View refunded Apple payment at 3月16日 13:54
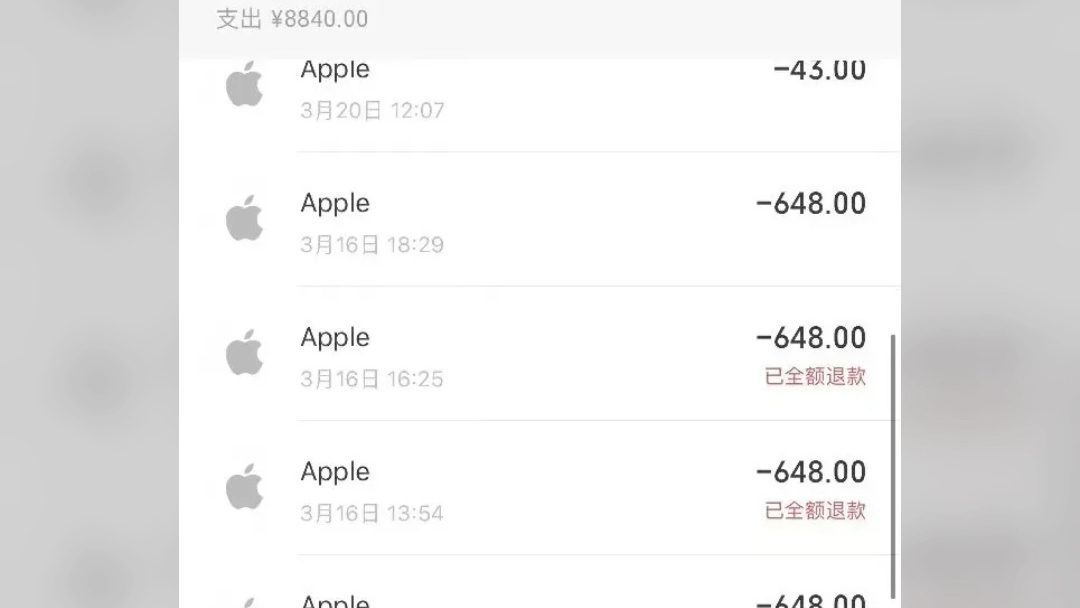 (x=540, y=490)
